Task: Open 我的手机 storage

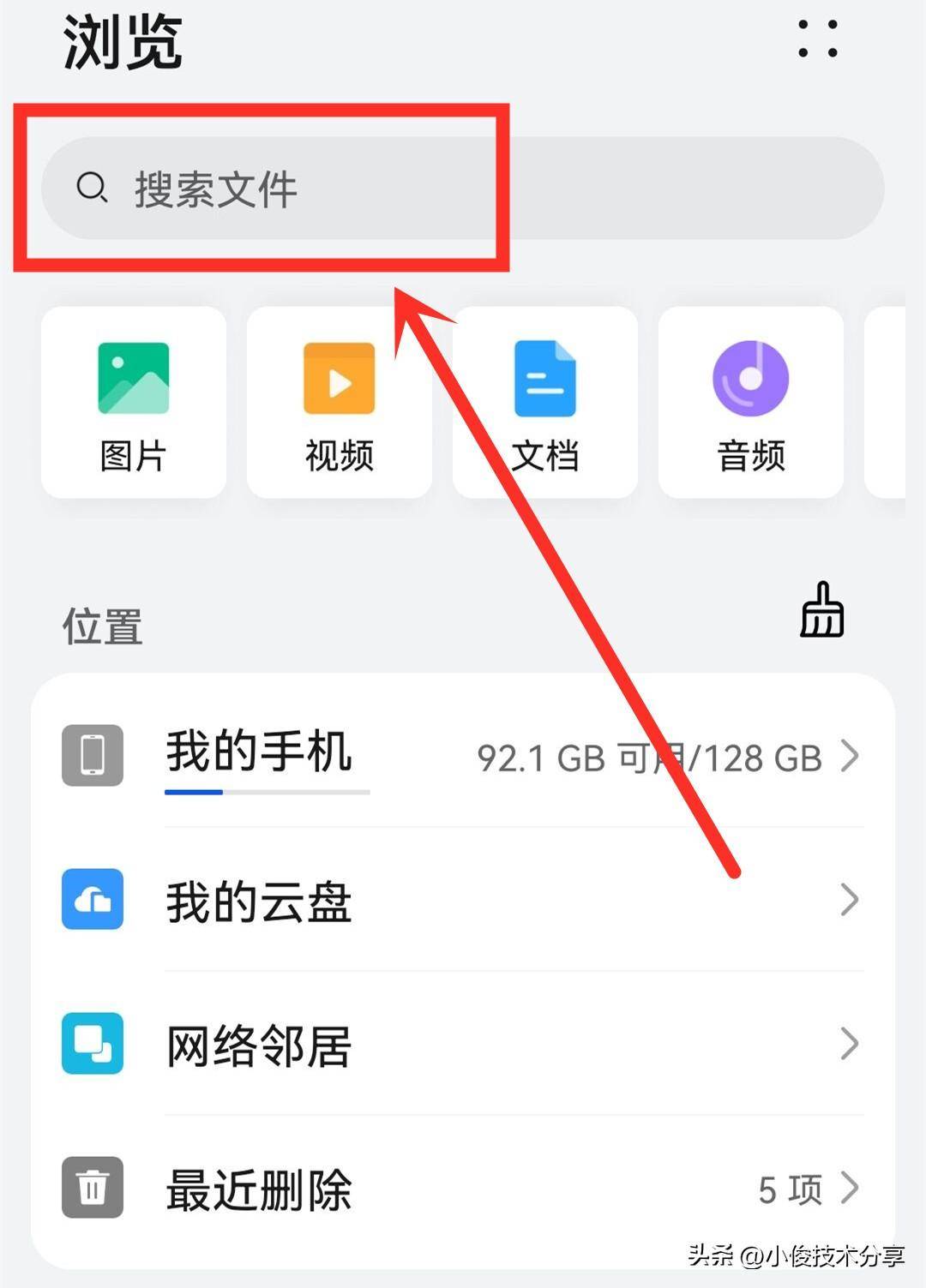Action: click(463, 756)
